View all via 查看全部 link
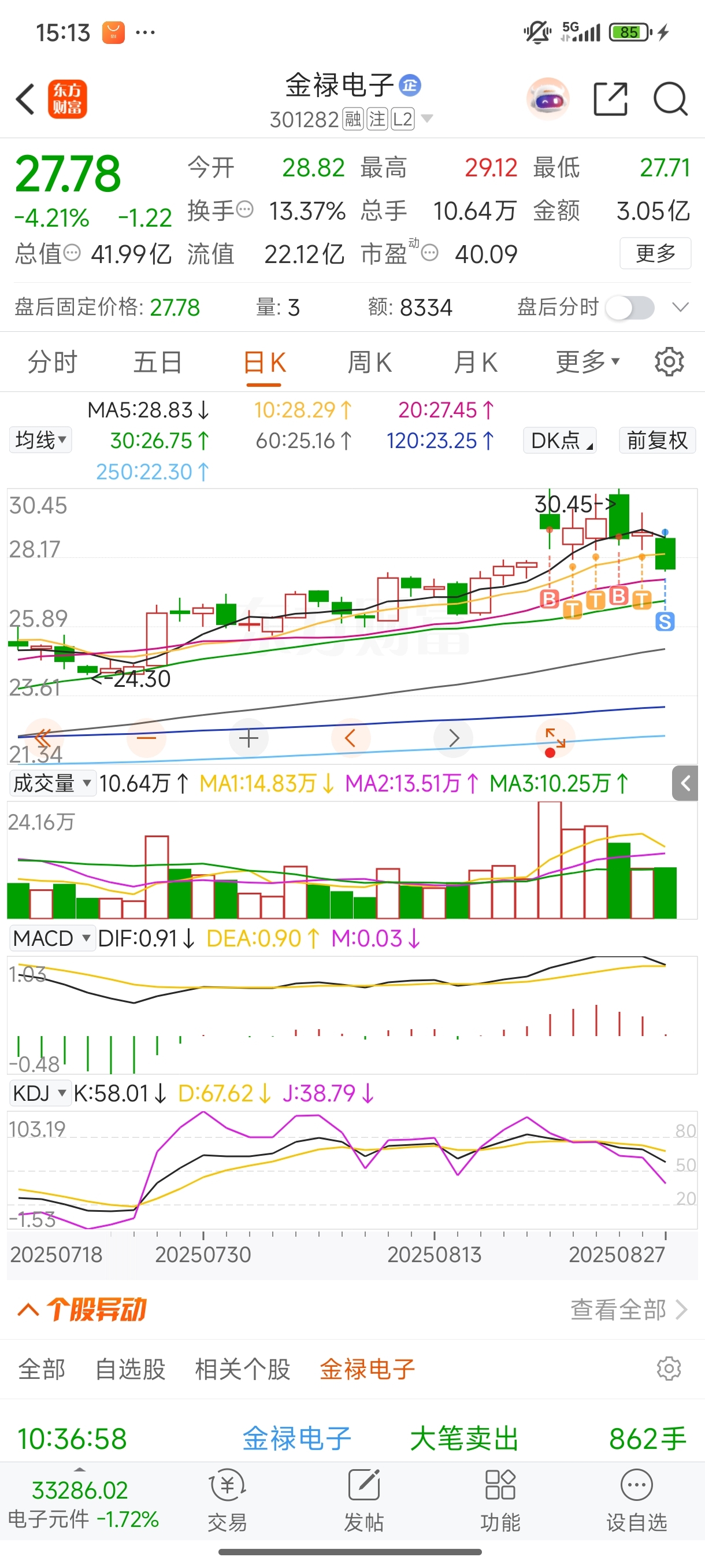This screenshot has height=1568, width=705. [x=628, y=1310]
